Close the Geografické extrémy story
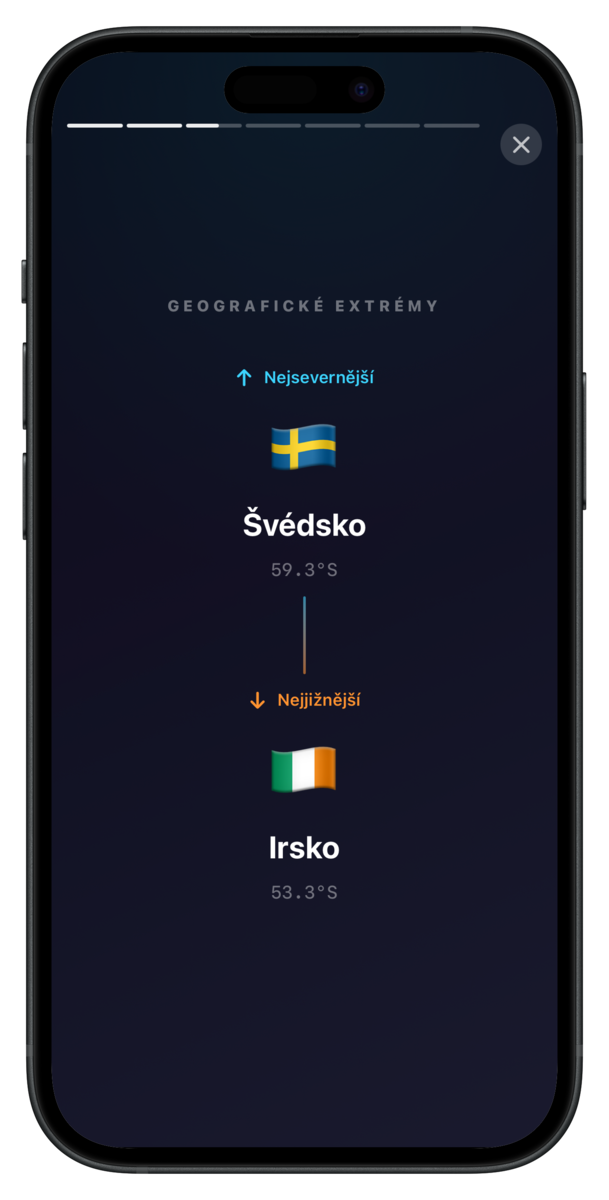Screen dimensions: 609x1200 click(521, 145)
